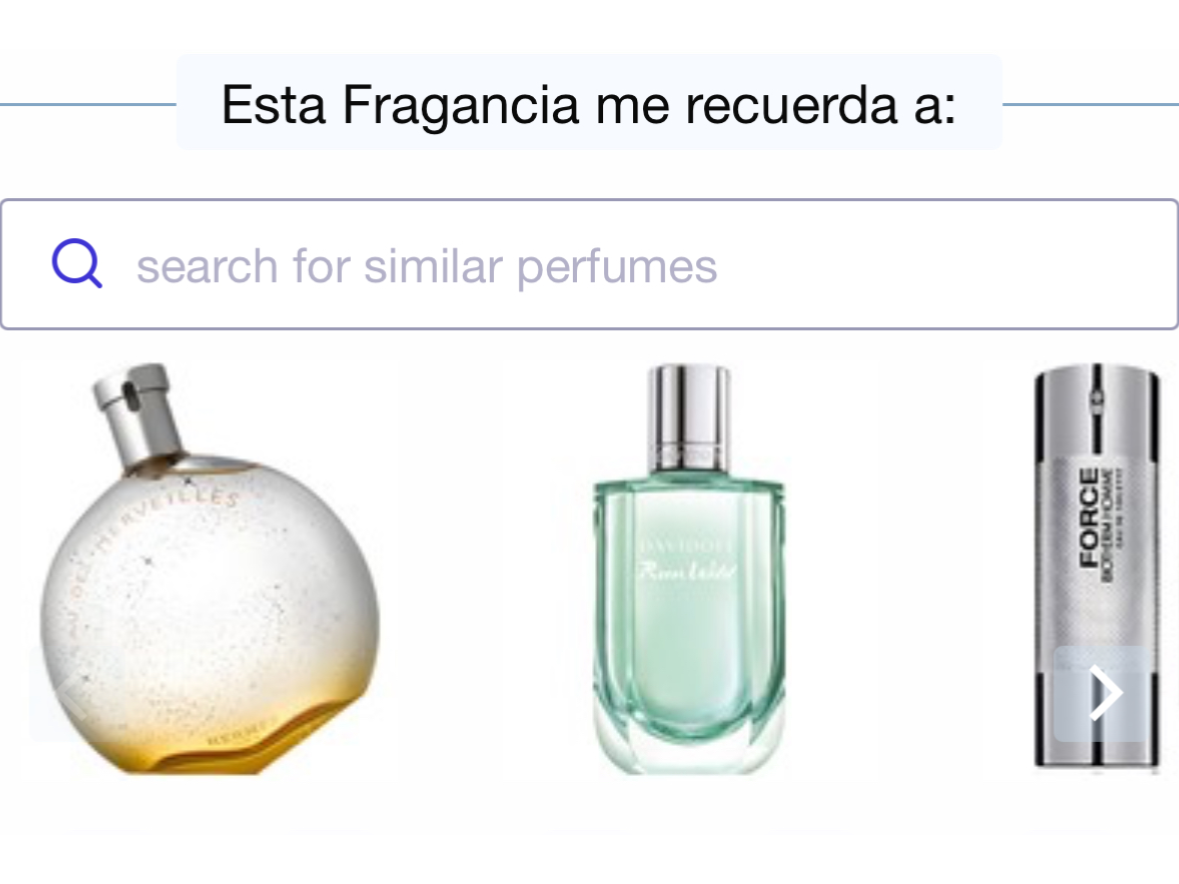Show next perfumes with the right arrow
The height and width of the screenshot is (884, 1179).
1104,693
